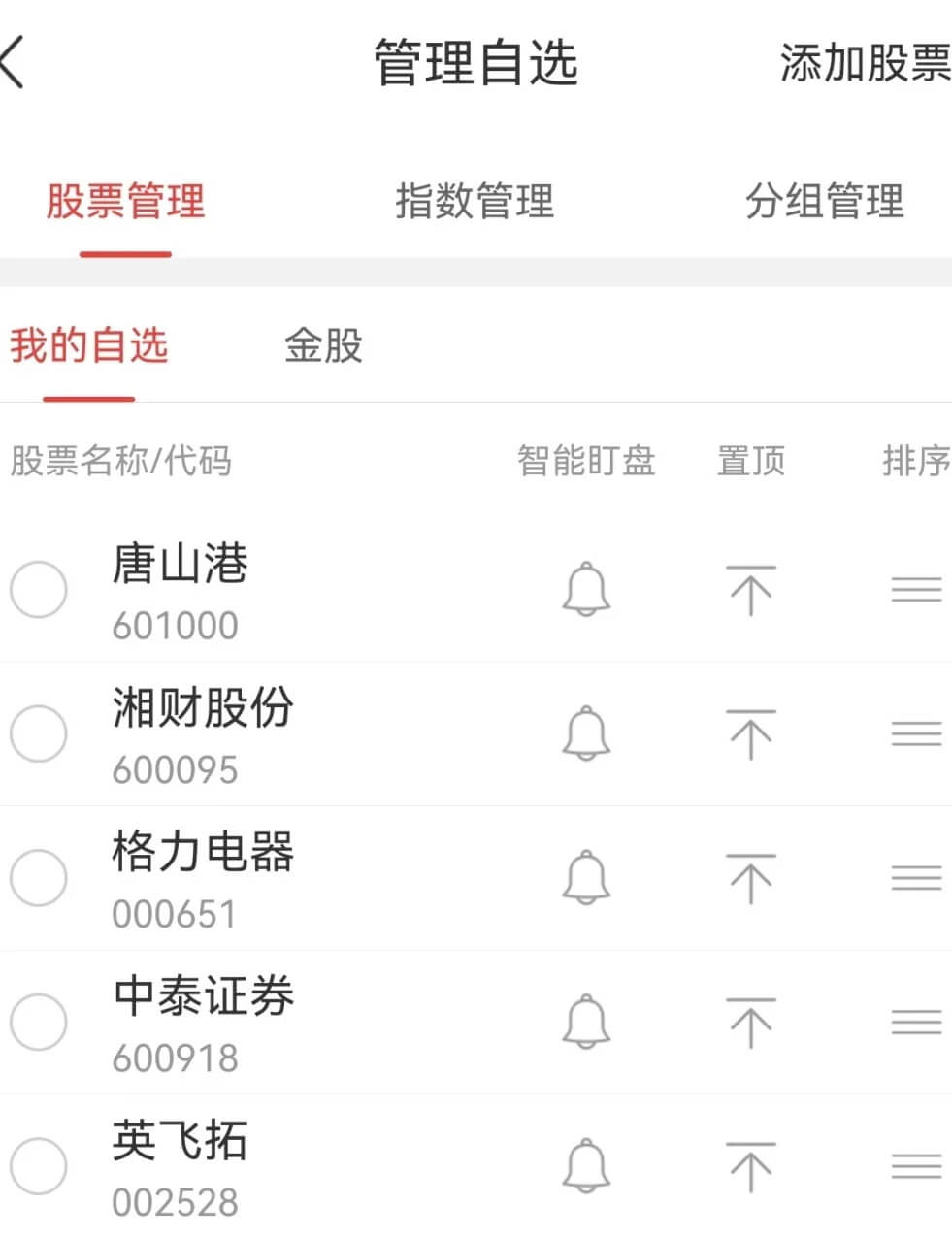Image resolution: width=952 pixels, height=1237 pixels.
Task: Go back using the top-left arrow
Action: pos(14,63)
